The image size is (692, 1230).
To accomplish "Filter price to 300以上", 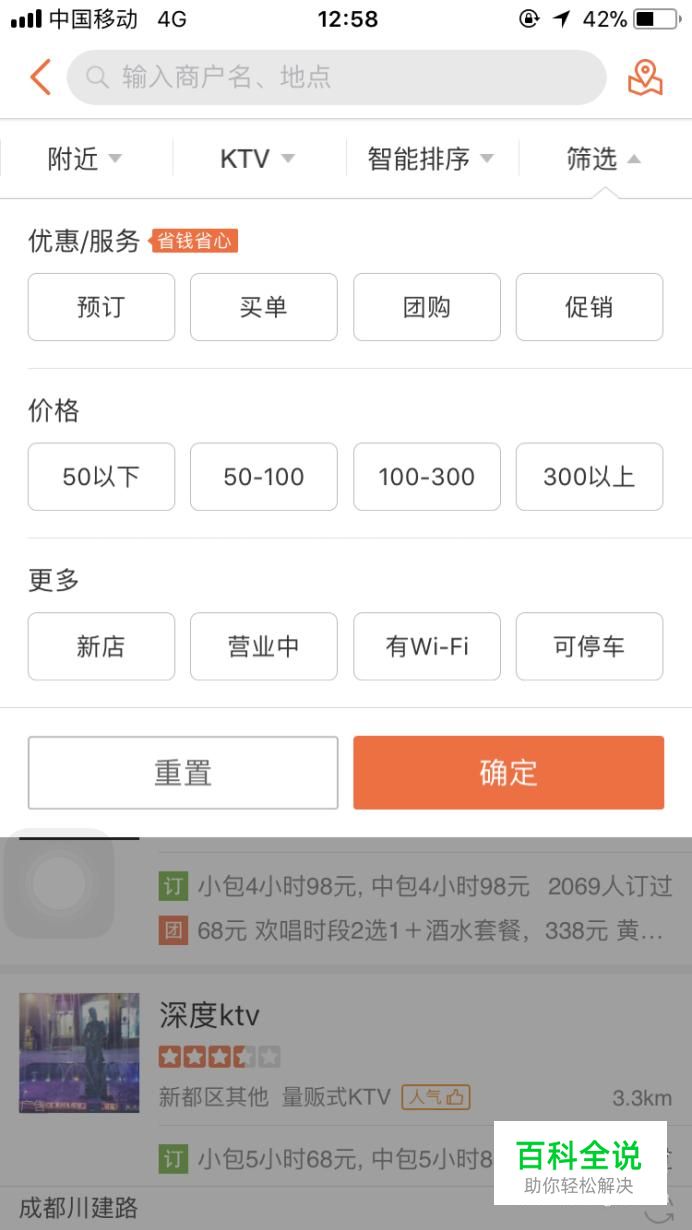I will (x=589, y=477).
